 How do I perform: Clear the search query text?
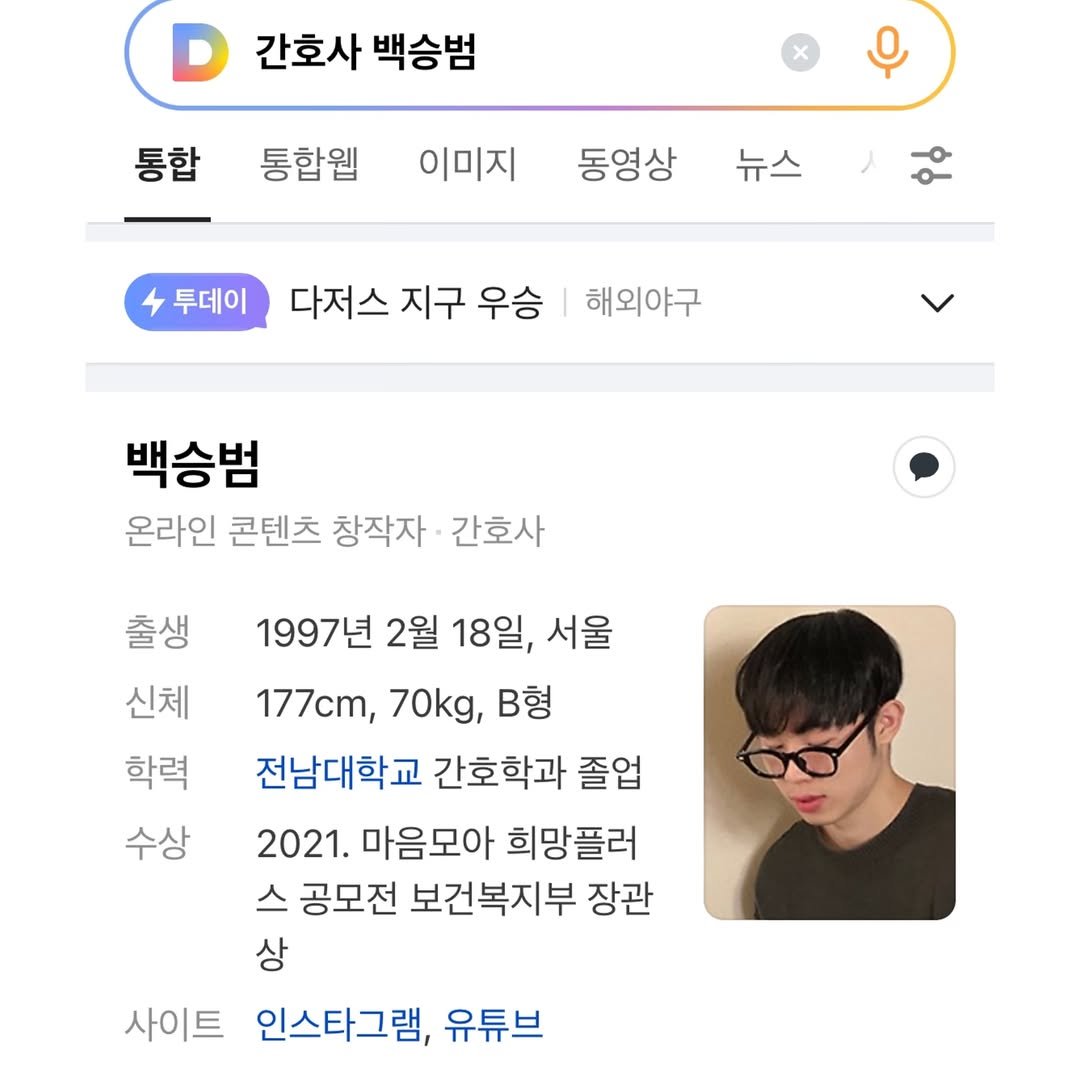(x=800, y=53)
